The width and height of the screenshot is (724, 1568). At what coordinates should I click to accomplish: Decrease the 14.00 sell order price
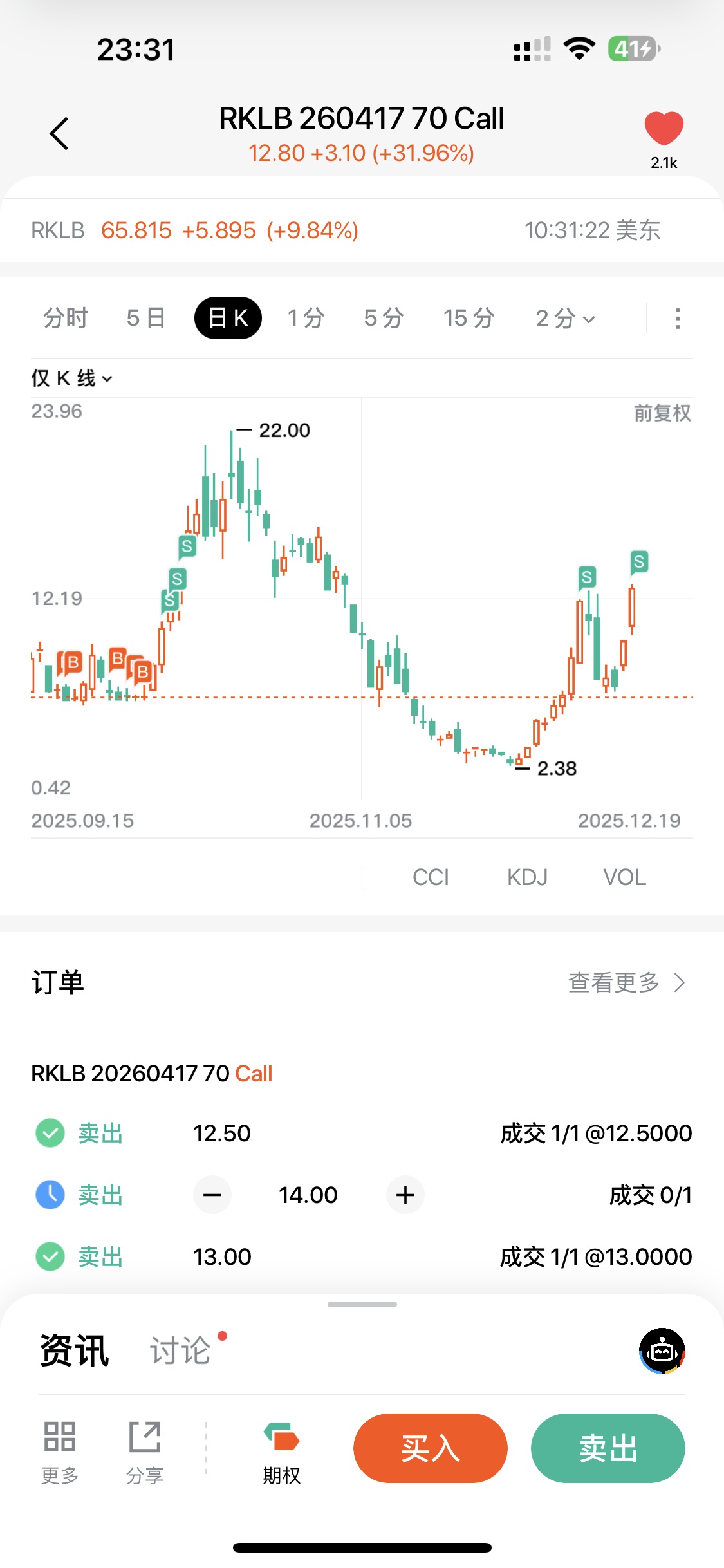point(212,1195)
